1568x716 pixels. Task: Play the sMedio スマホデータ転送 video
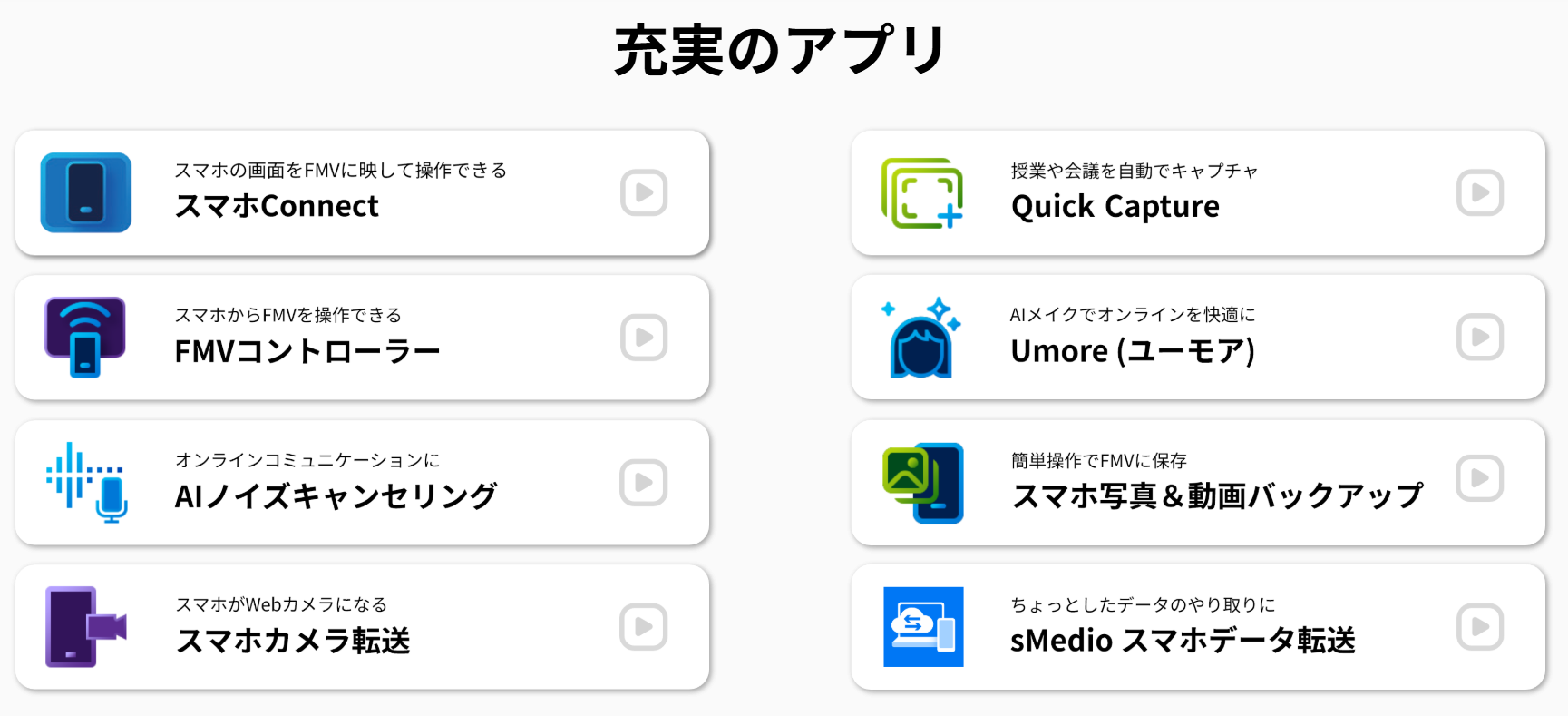[x=1480, y=627]
